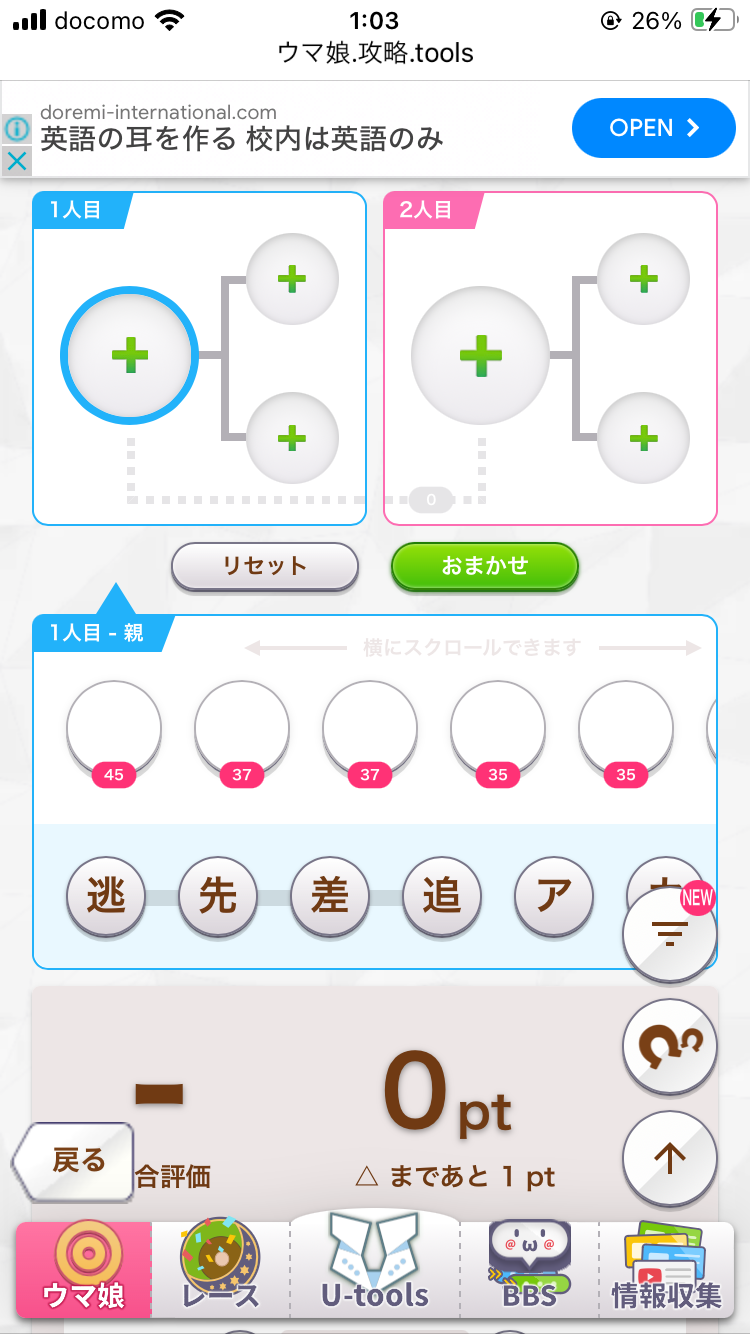Tap the リセット button

265,566
